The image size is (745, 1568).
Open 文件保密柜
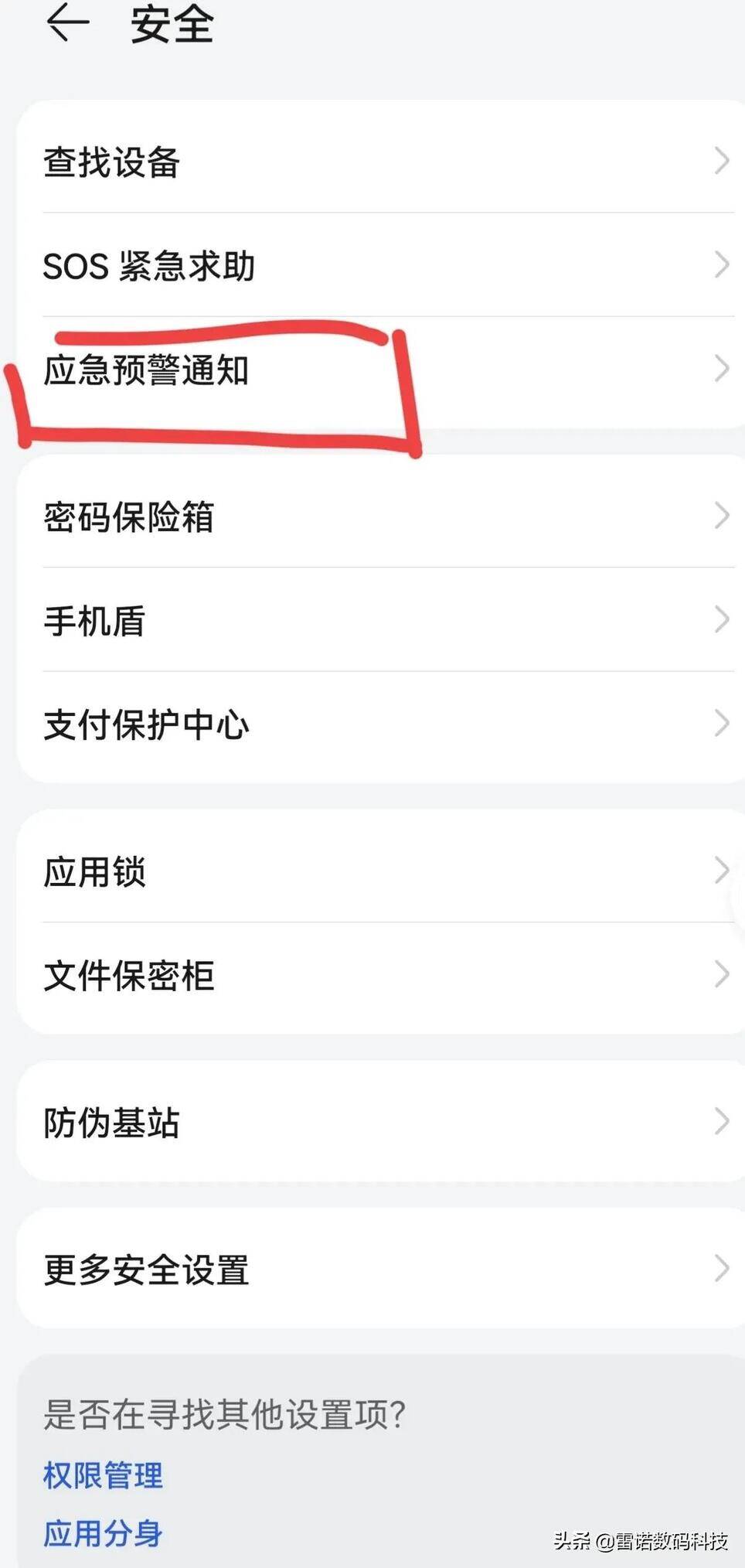(380, 974)
